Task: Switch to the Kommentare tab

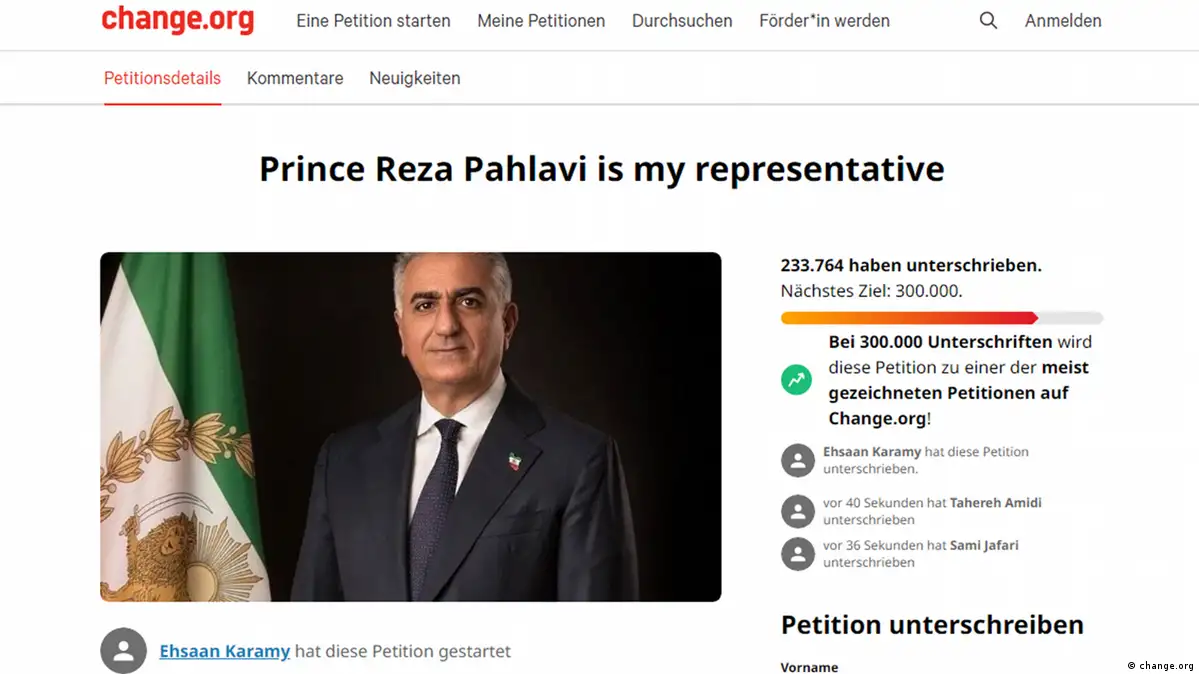Action: click(x=295, y=78)
